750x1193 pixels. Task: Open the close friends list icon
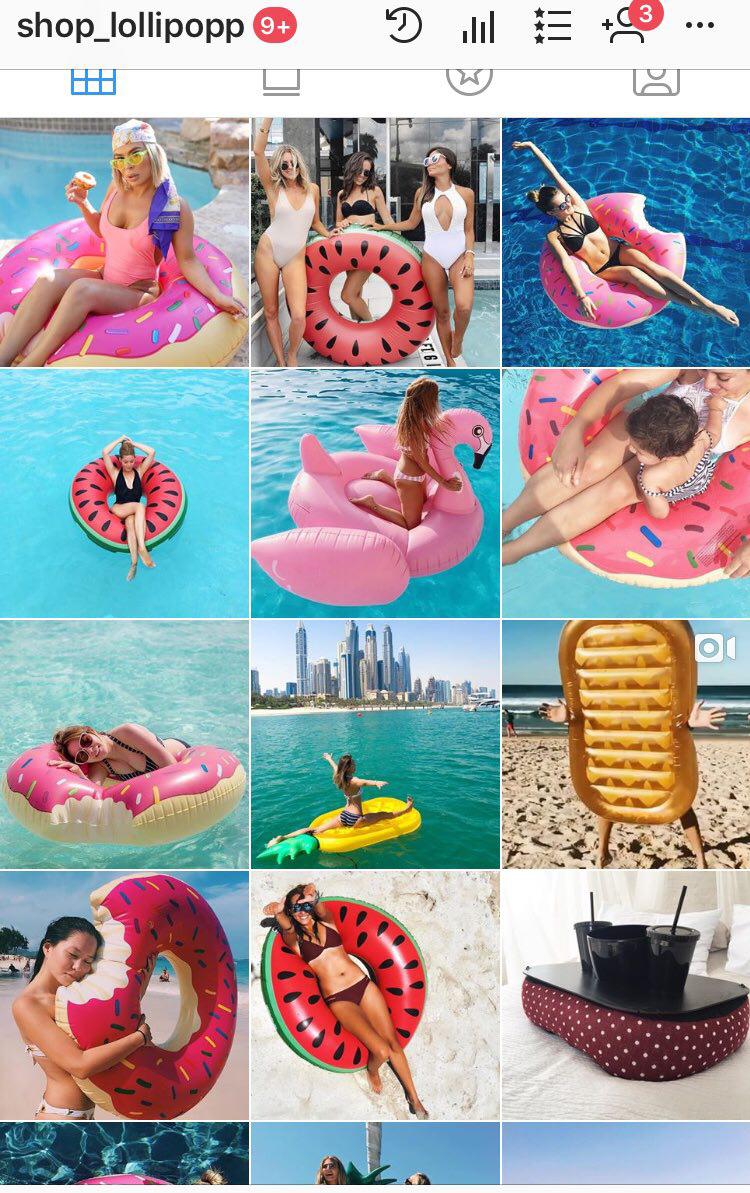(x=552, y=27)
